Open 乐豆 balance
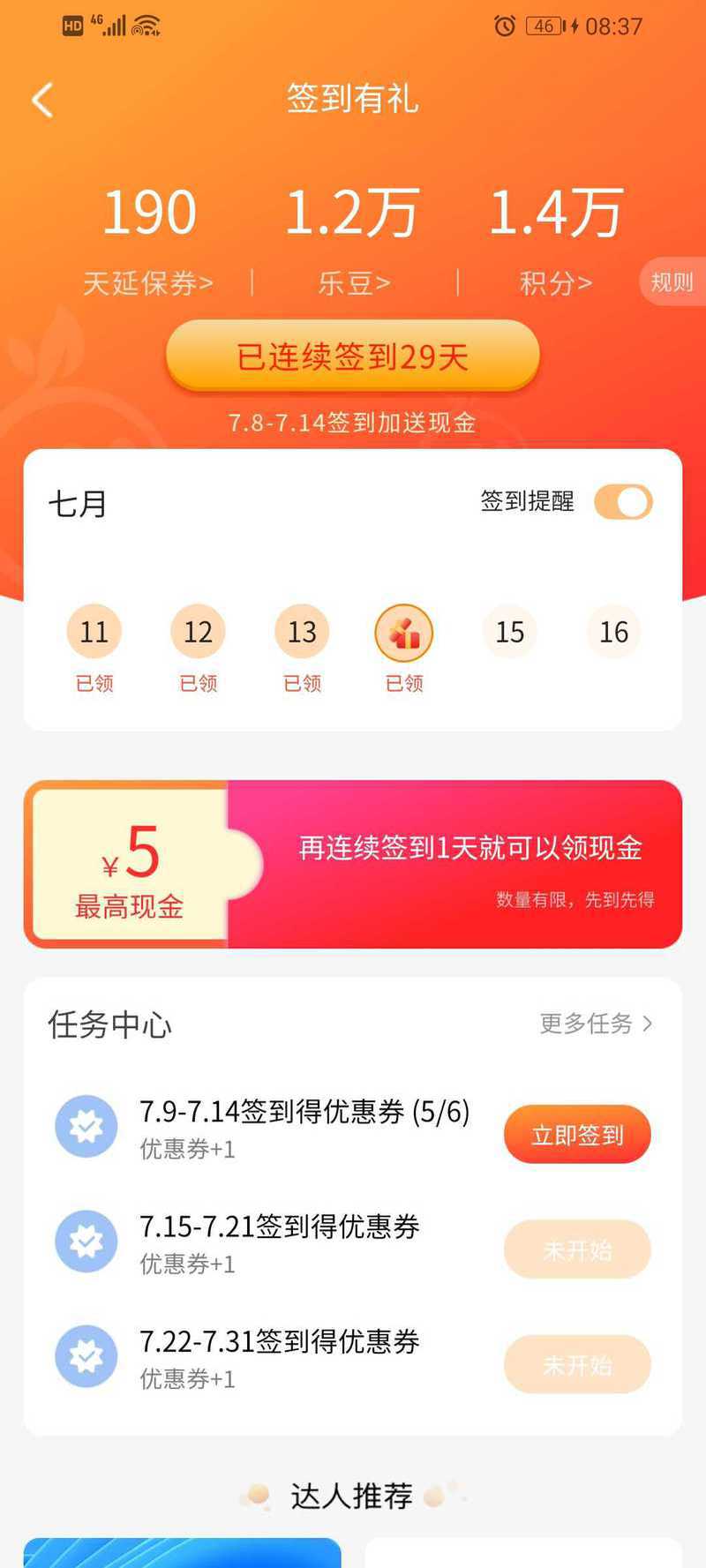The image size is (706, 1568). pyautogui.click(x=354, y=283)
